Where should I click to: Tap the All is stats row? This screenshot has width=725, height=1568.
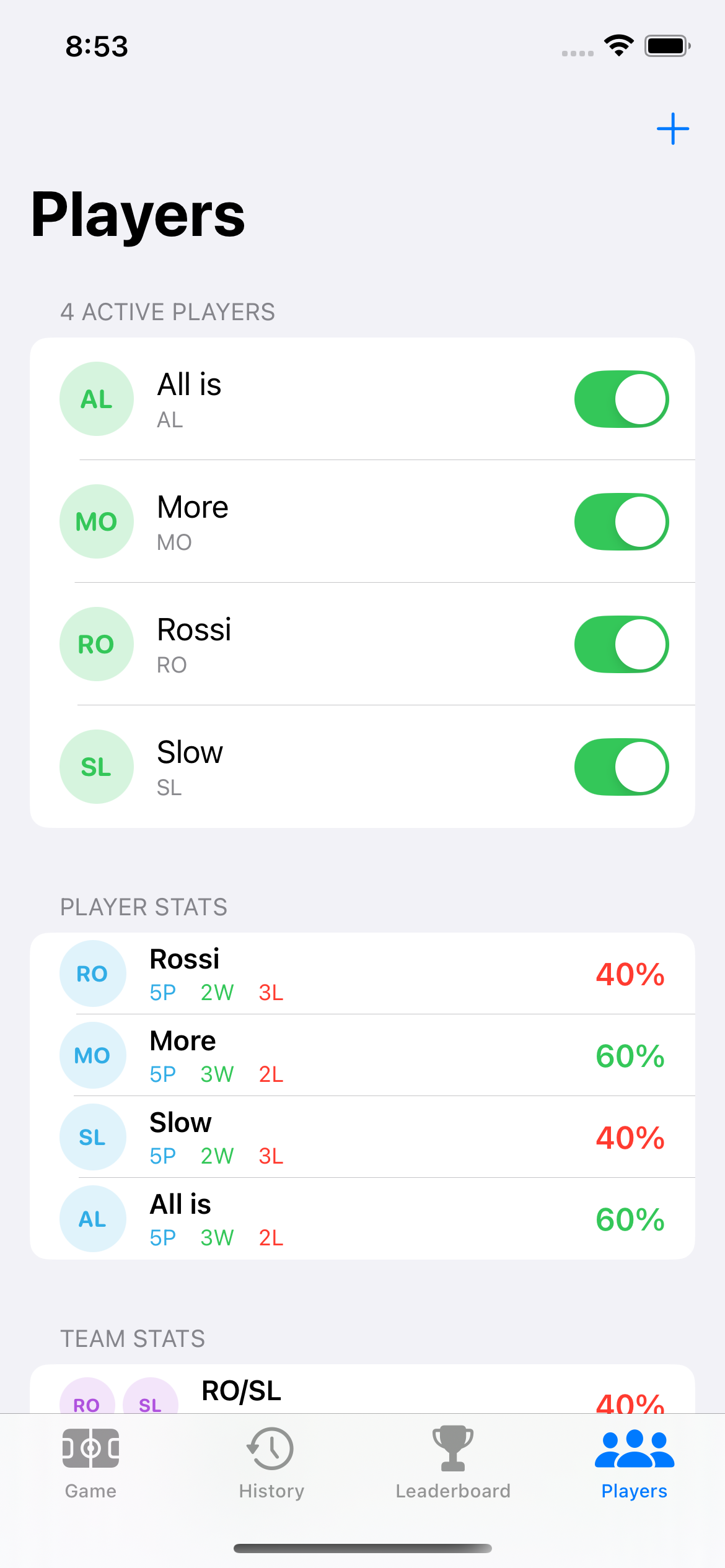362,1219
